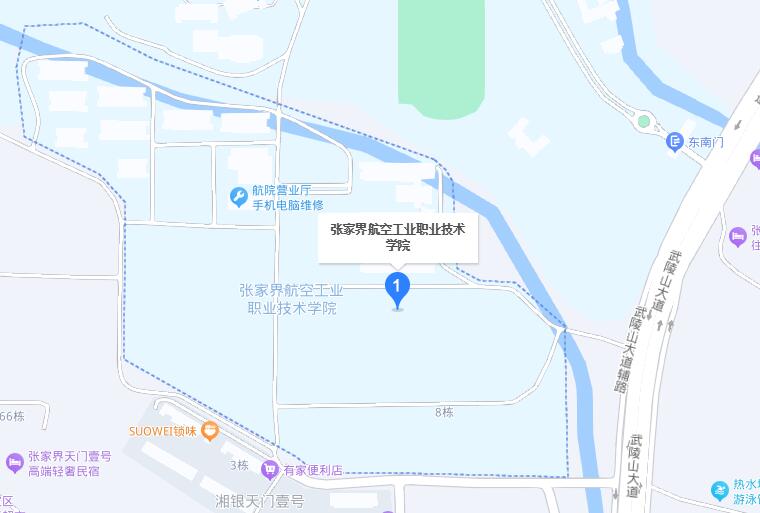Tap the 张家界航空工业职业技术学院 info label
760x513 pixels.
(398, 237)
